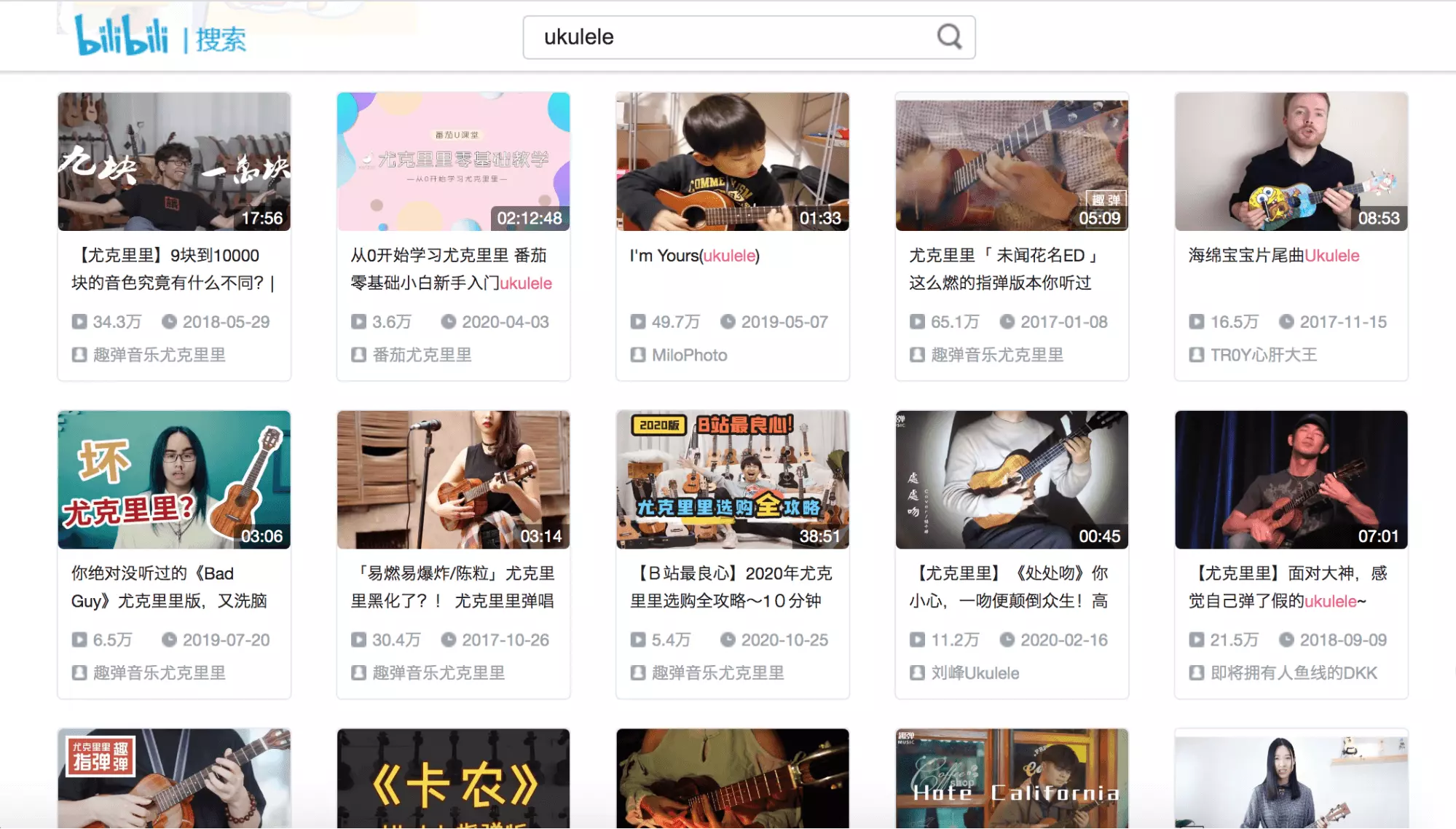This screenshot has height=829, width=1456.
Task: Open the Bad Guy 尤克里里版 video
Action: [x=174, y=479]
